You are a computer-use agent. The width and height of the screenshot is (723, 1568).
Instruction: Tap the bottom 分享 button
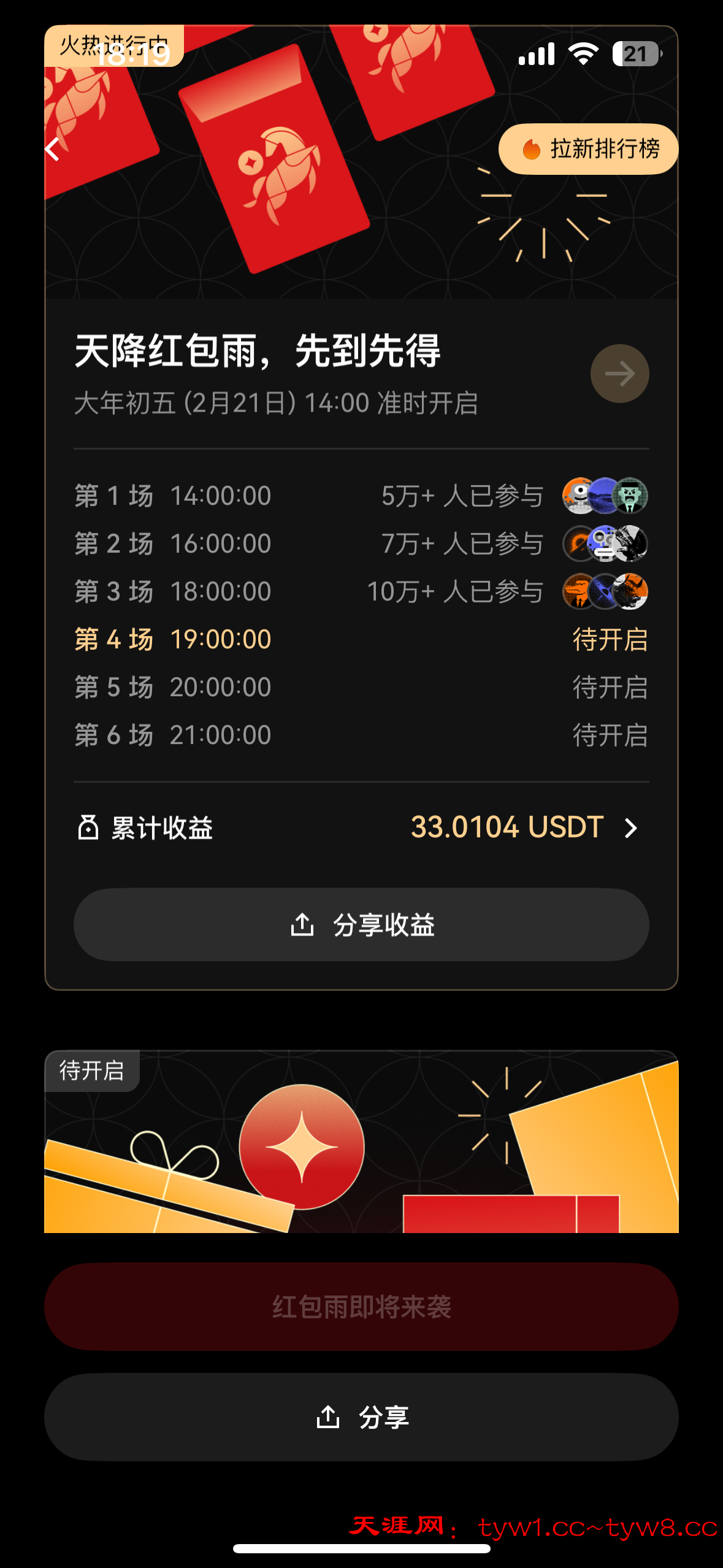click(361, 1417)
